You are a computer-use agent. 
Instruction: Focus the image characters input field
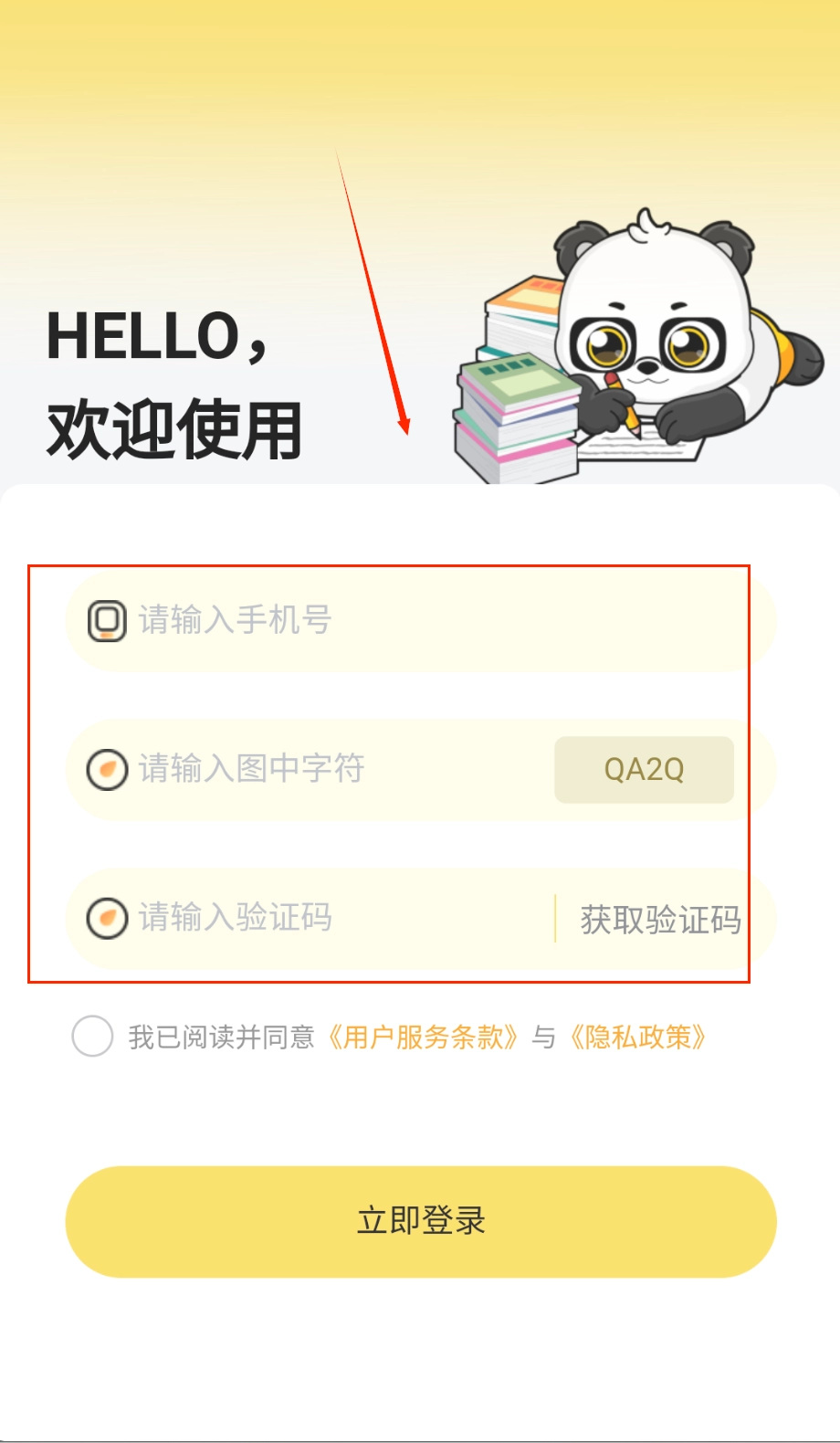tap(338, 769)
